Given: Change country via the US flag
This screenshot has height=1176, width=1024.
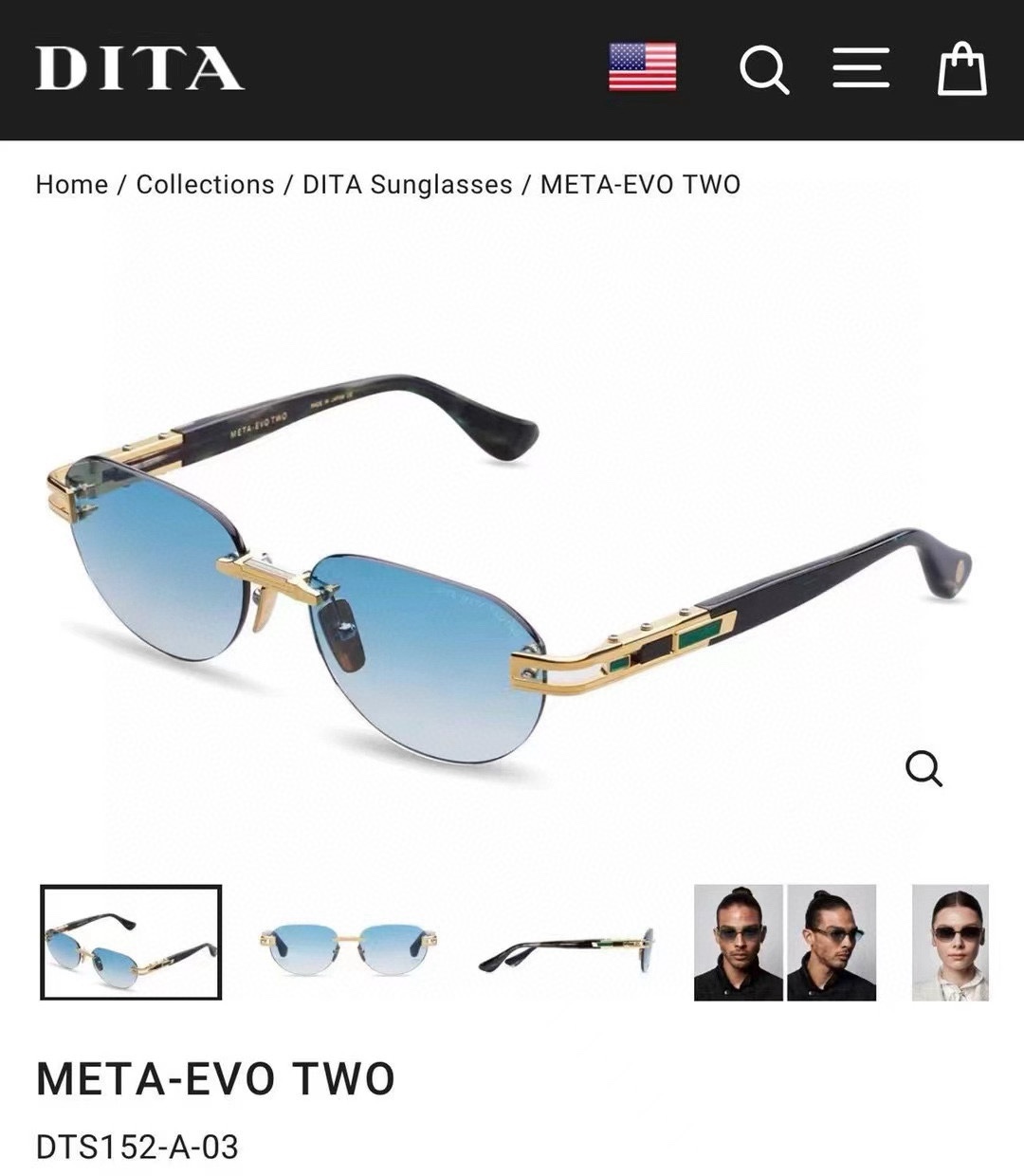Looking at the screenshot, I should click(642, 67).
